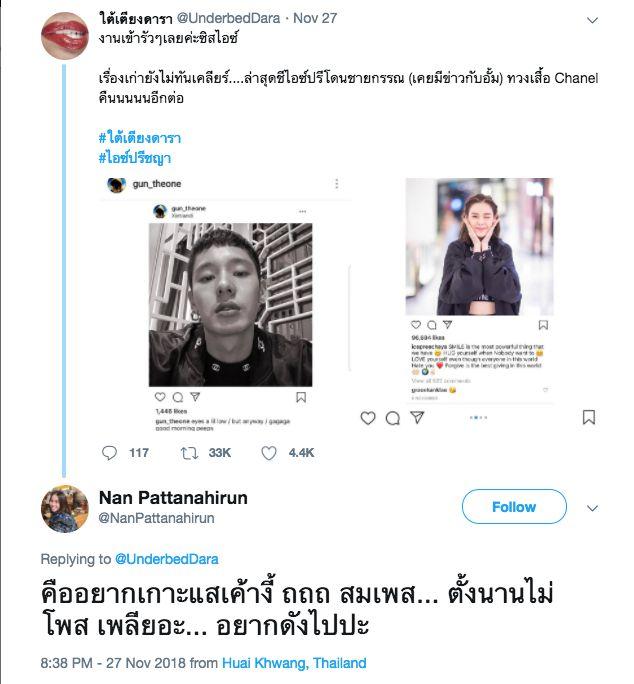Open the dropdown arrow beside the Follow button
Screen dimensions: 634x684
click(x=593, y=508)
